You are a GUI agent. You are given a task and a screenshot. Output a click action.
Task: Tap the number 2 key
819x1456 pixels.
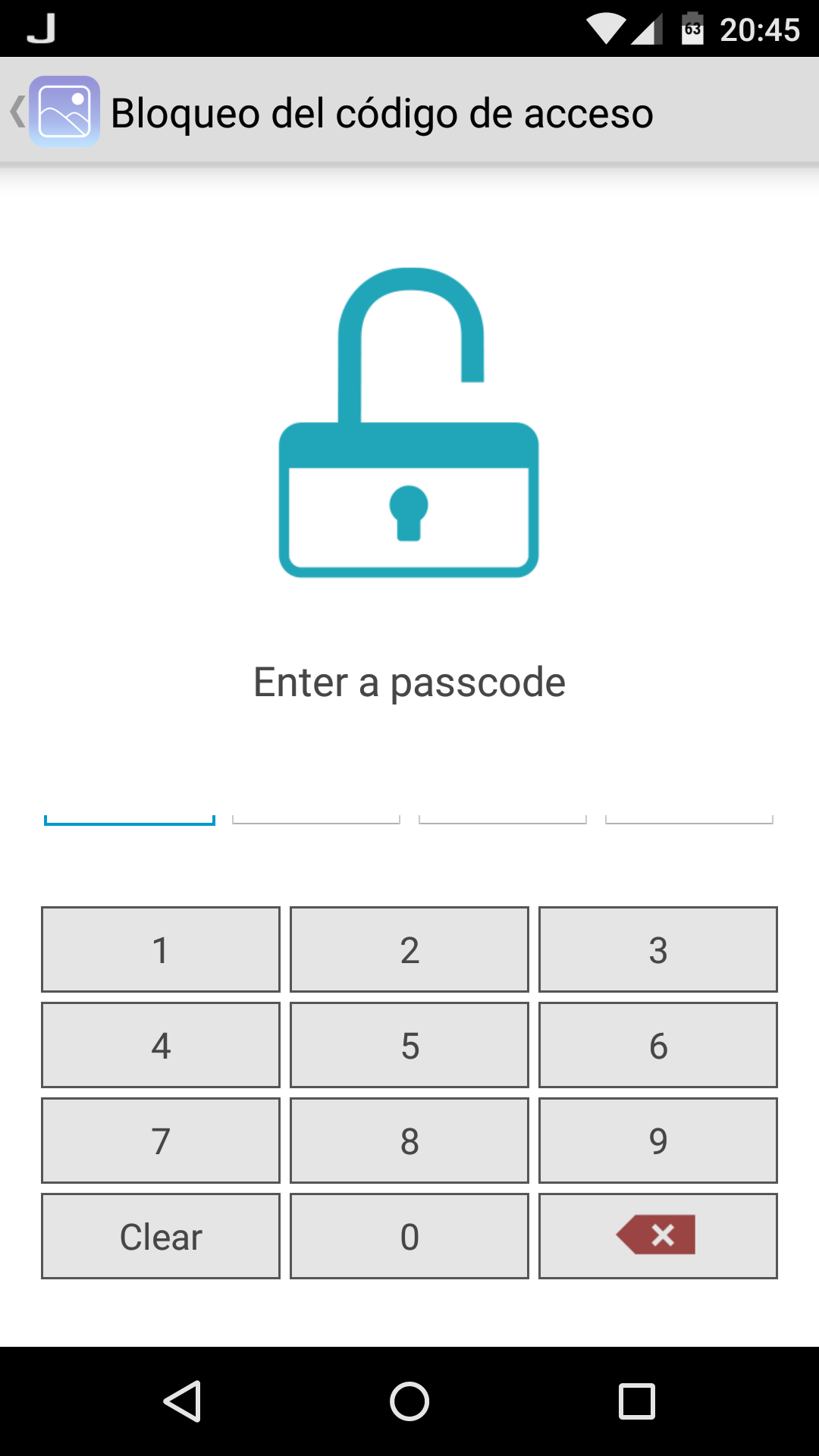coord(409,949)
